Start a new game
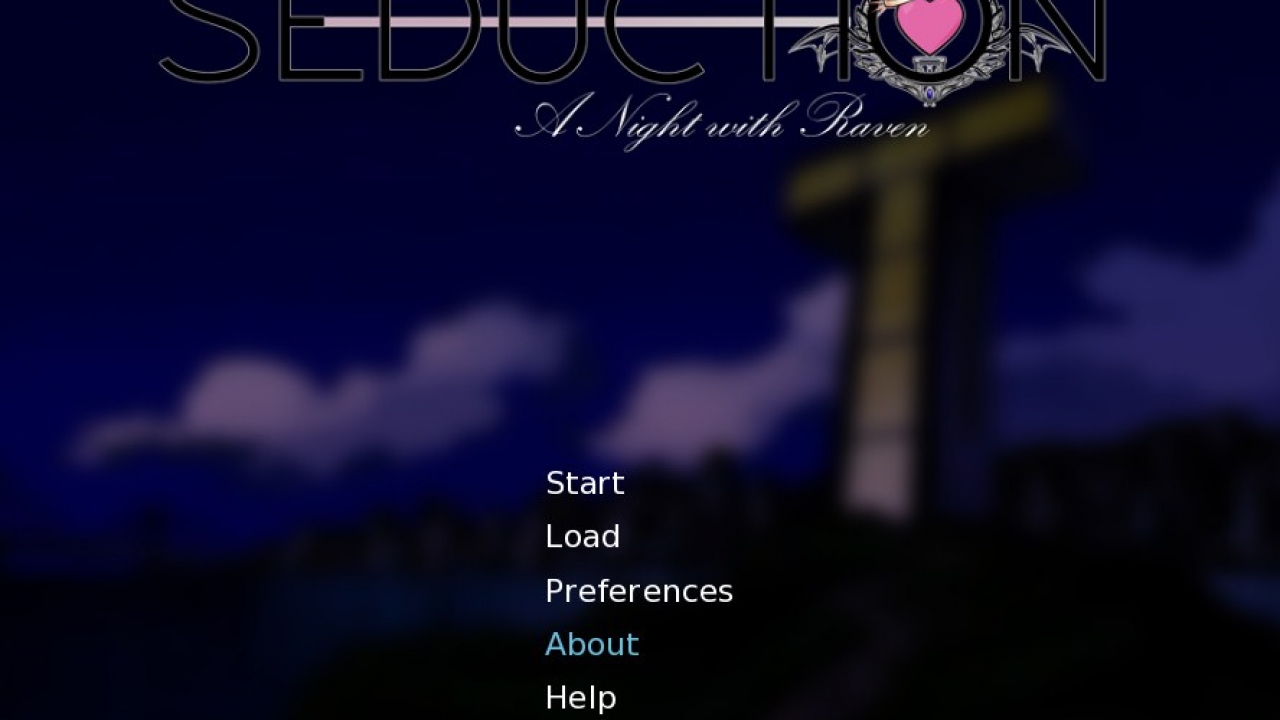 tap(585, 483)
